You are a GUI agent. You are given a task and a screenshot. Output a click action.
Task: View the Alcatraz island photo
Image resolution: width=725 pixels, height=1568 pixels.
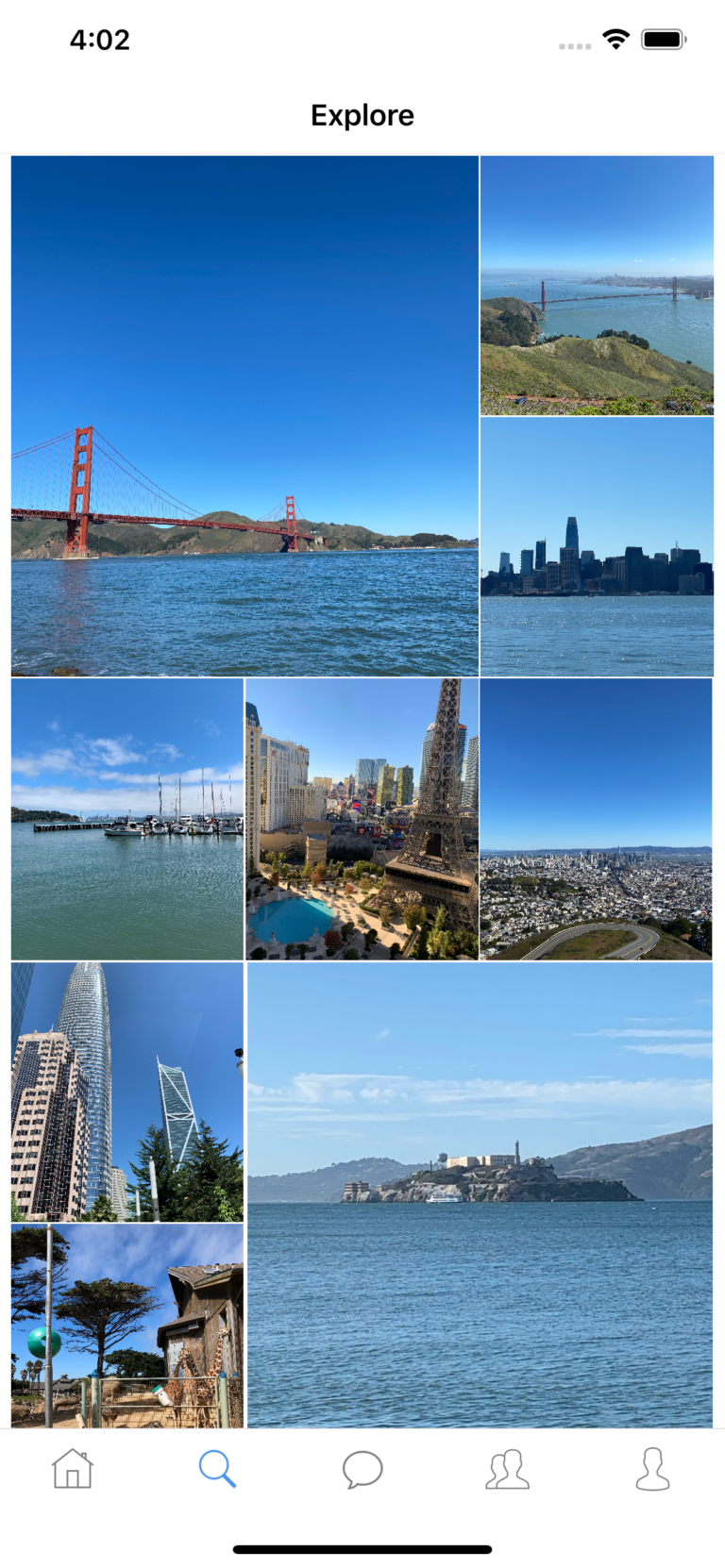tap(480, 1194)
